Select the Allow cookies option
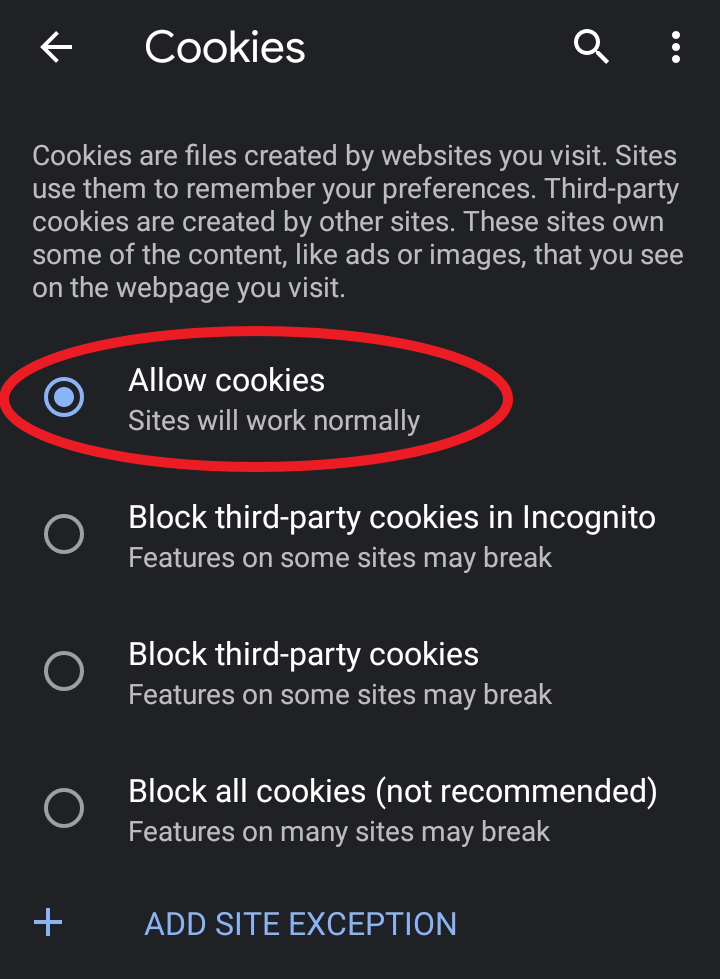 tap(360, 399)
